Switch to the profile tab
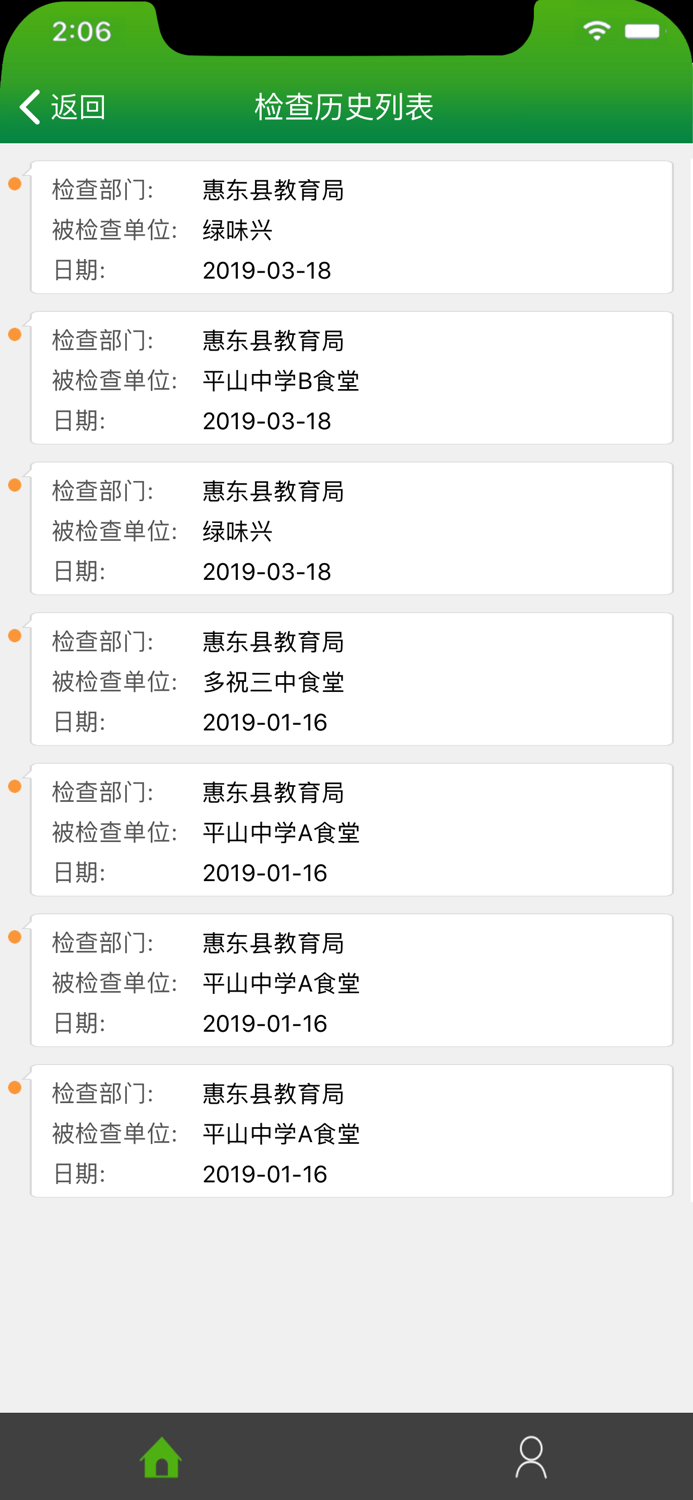The image size is (693, 1500). (x=531, y=1457)
